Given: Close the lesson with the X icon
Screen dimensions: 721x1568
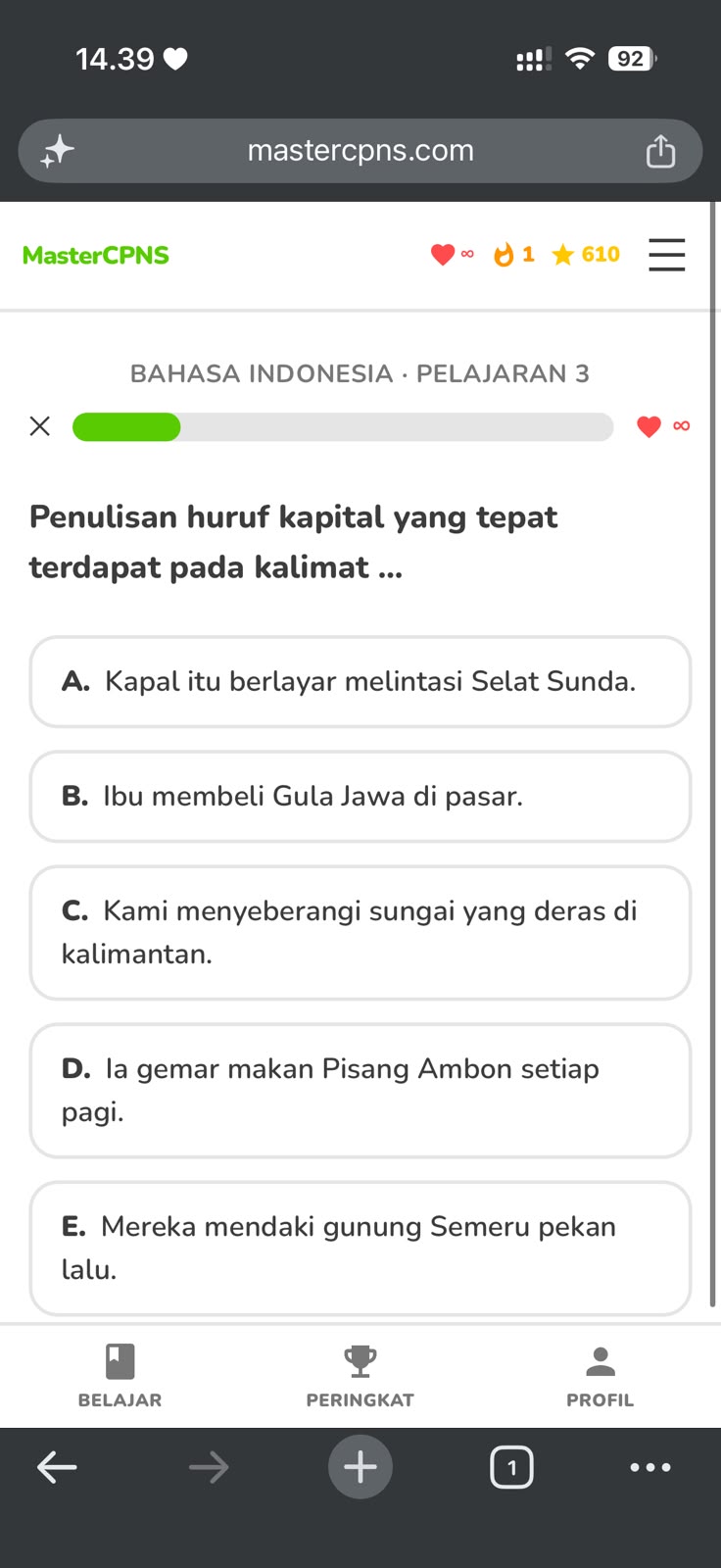Looking at the screenshot, I should click(40, 426).
